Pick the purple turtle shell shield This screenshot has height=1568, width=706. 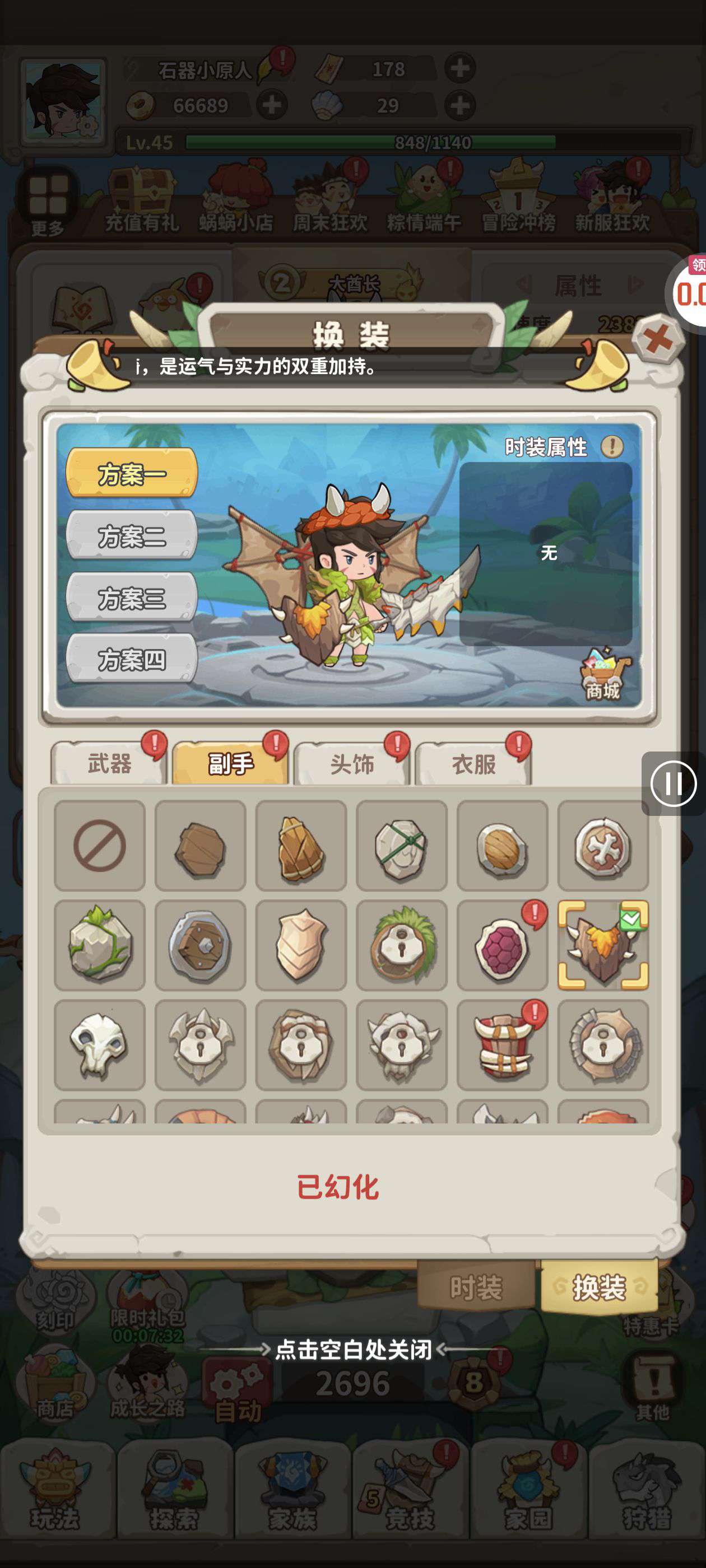(x=501, y=945)
